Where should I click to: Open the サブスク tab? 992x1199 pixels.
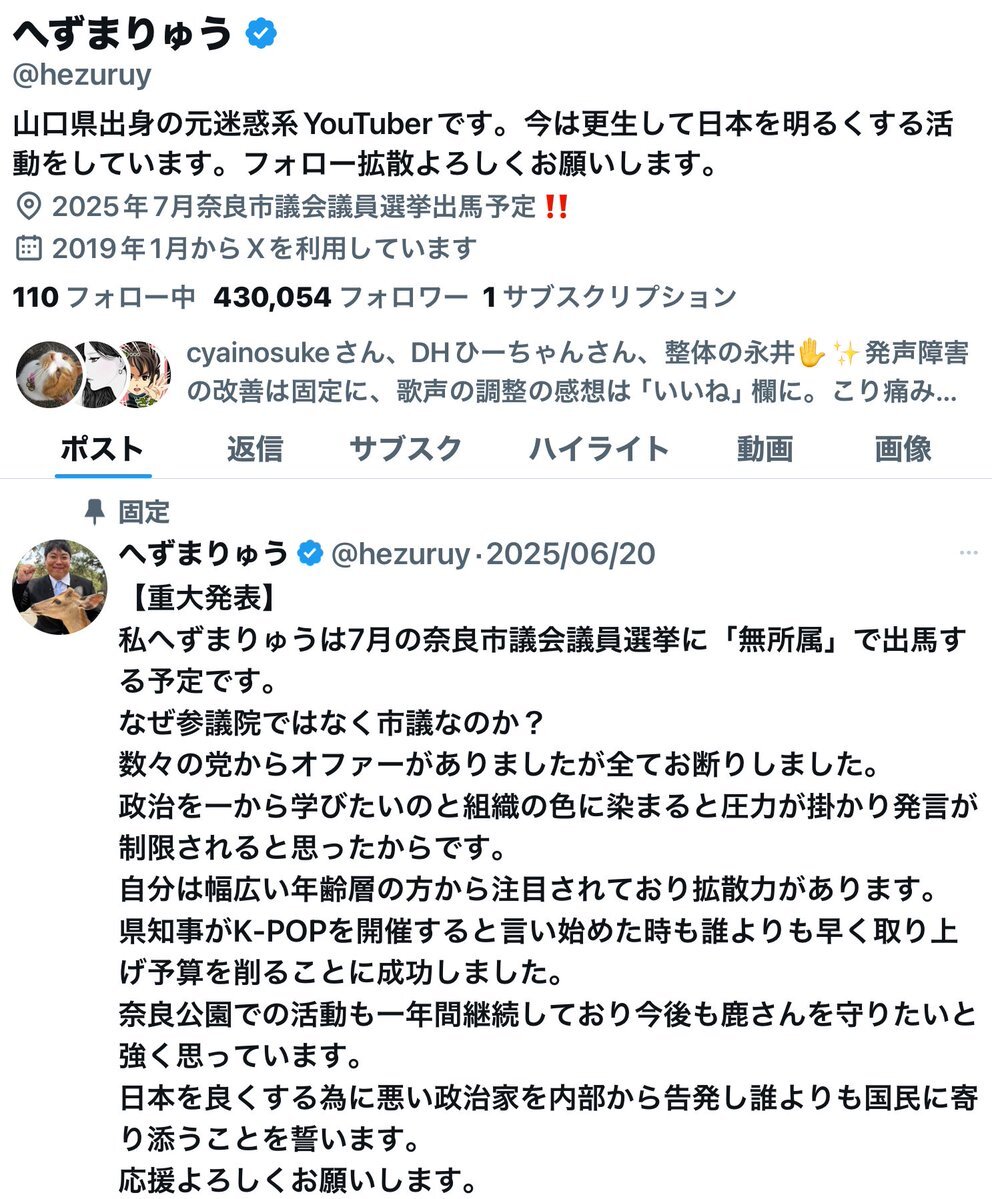pos(405,449)
